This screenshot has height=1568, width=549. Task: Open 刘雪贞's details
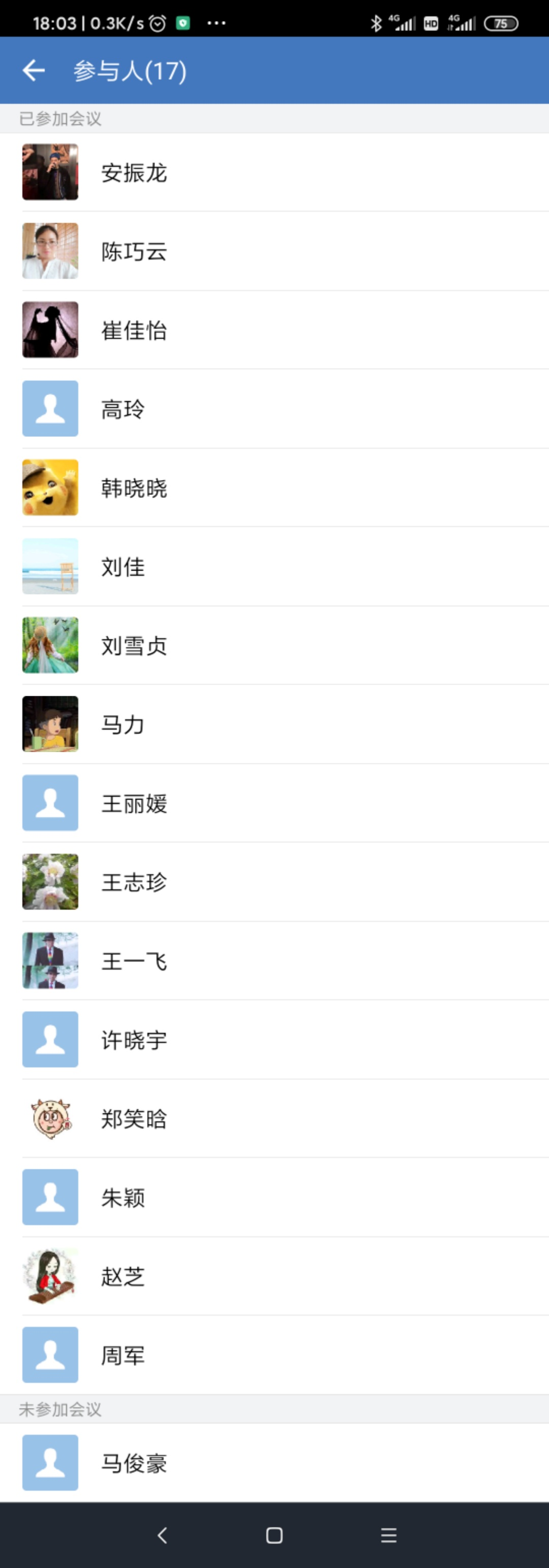pyautogui.click(x=134, y=646)
